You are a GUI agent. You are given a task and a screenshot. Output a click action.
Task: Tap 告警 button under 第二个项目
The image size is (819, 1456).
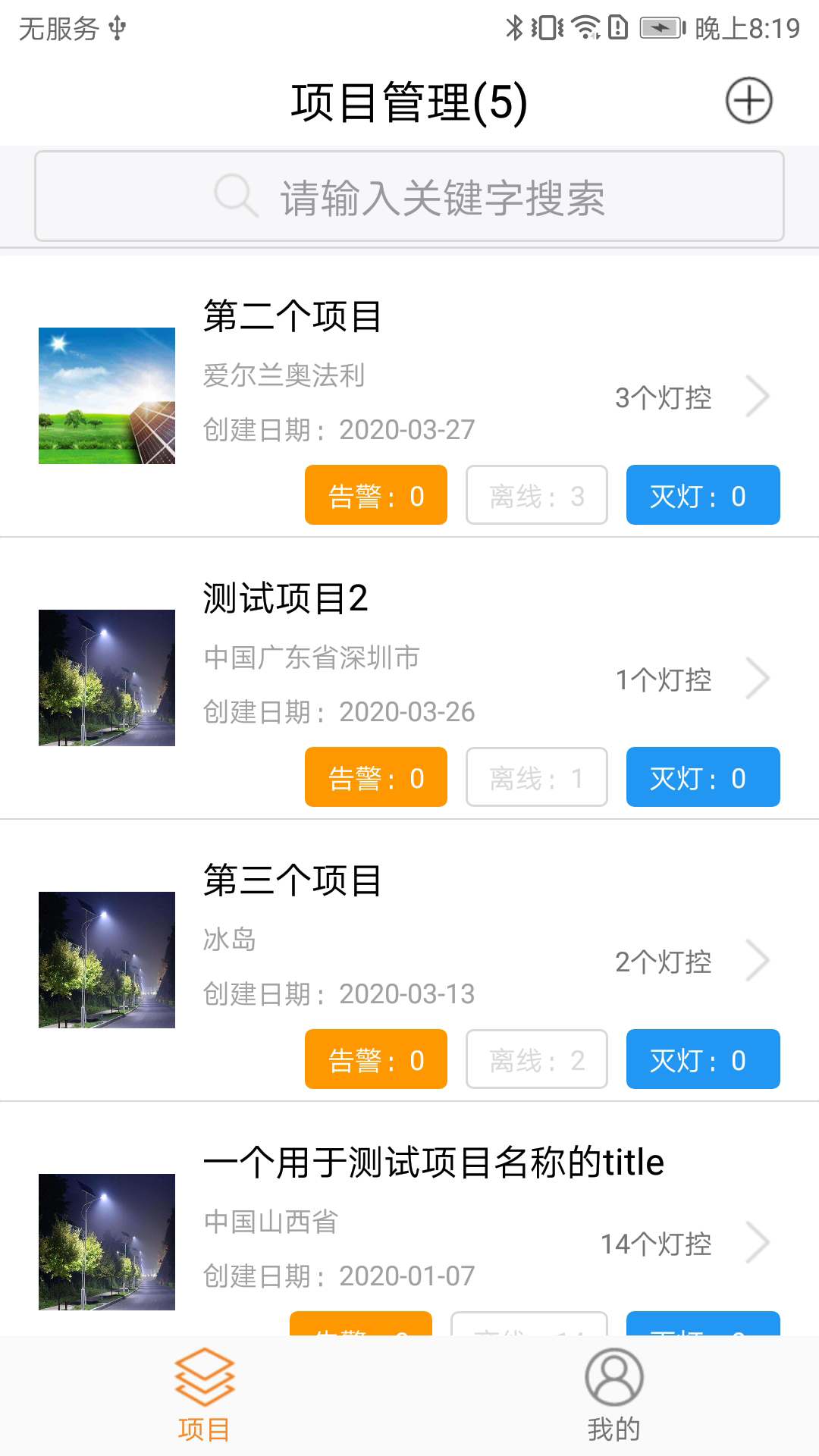[375, 495]
